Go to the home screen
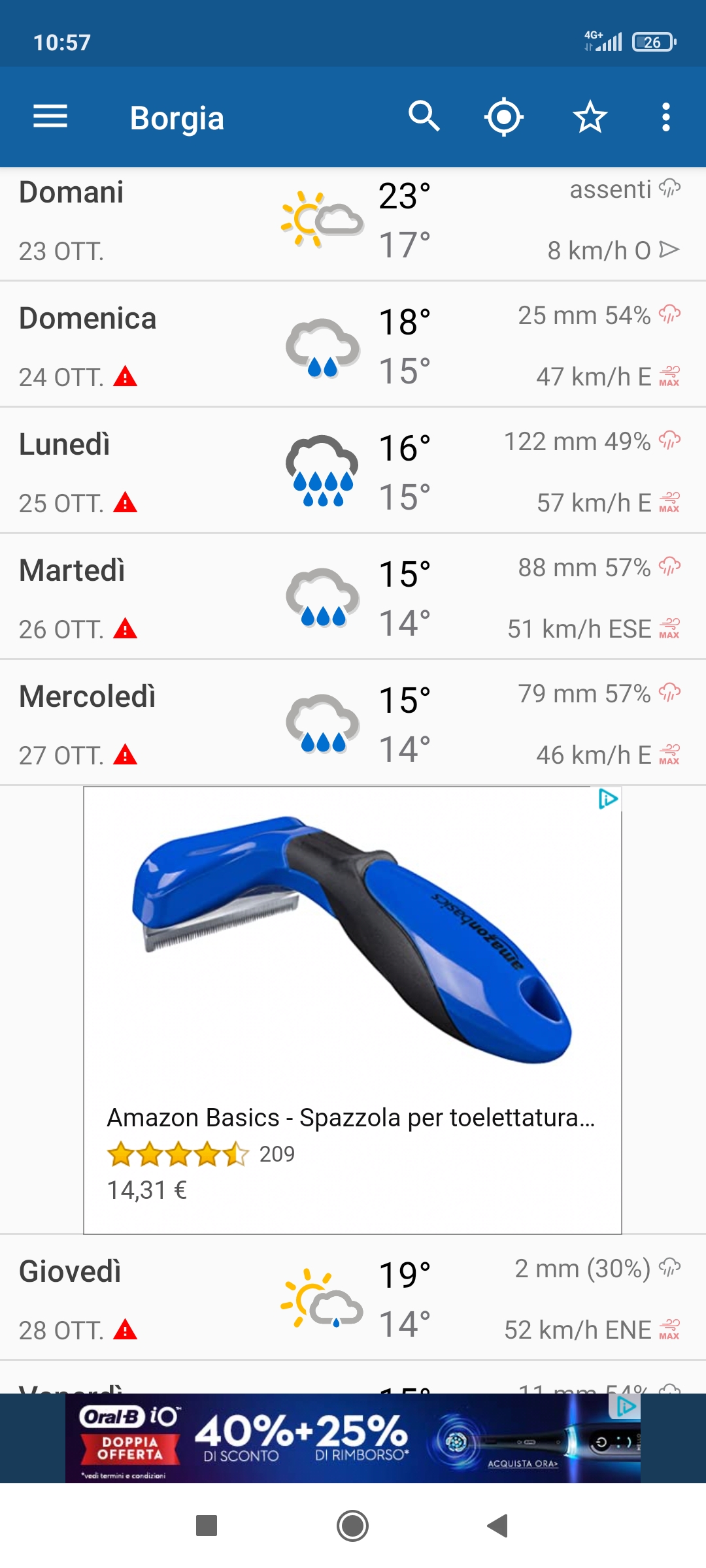The image size is (706, 1568). click(353, 1526)
